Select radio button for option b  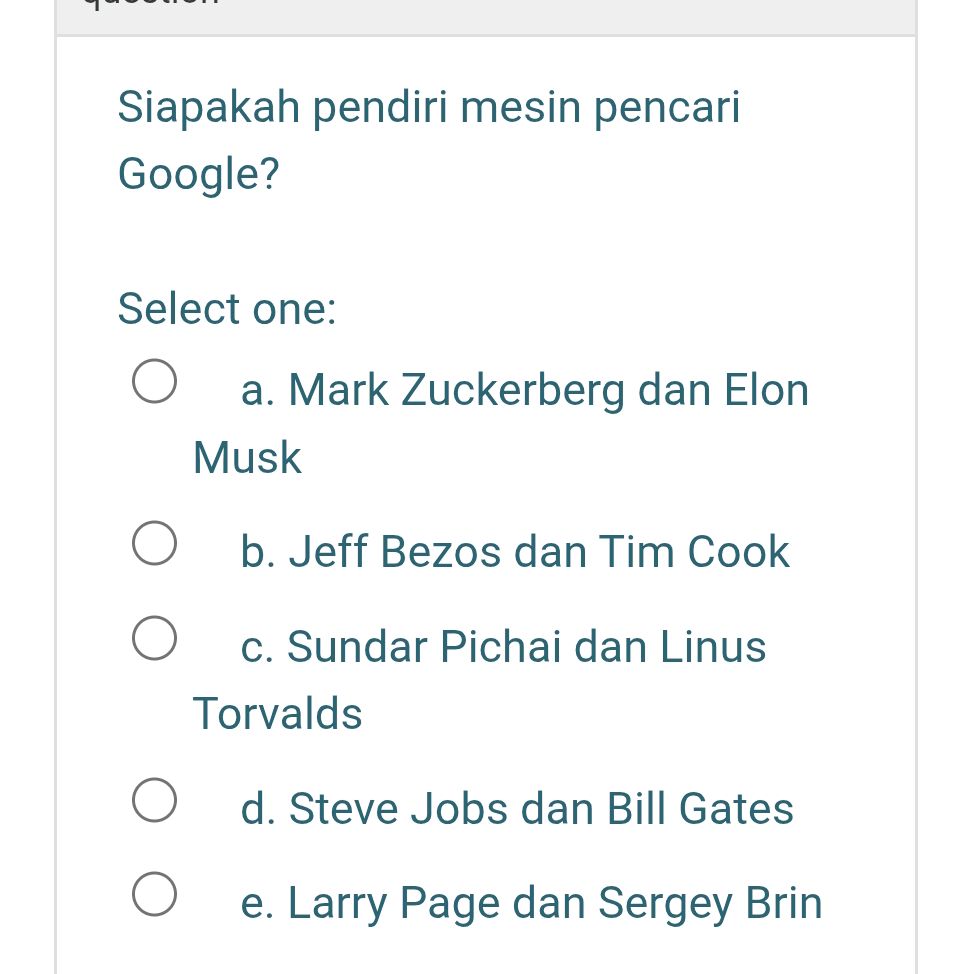coord(154,543)
